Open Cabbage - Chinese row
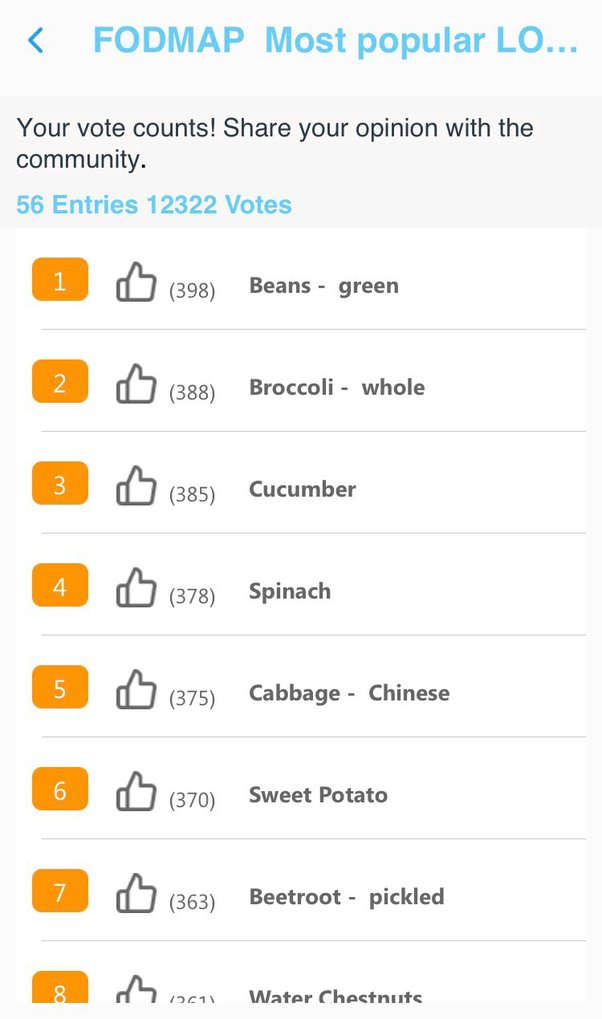The image size is (602, 1019). point(349,694)
